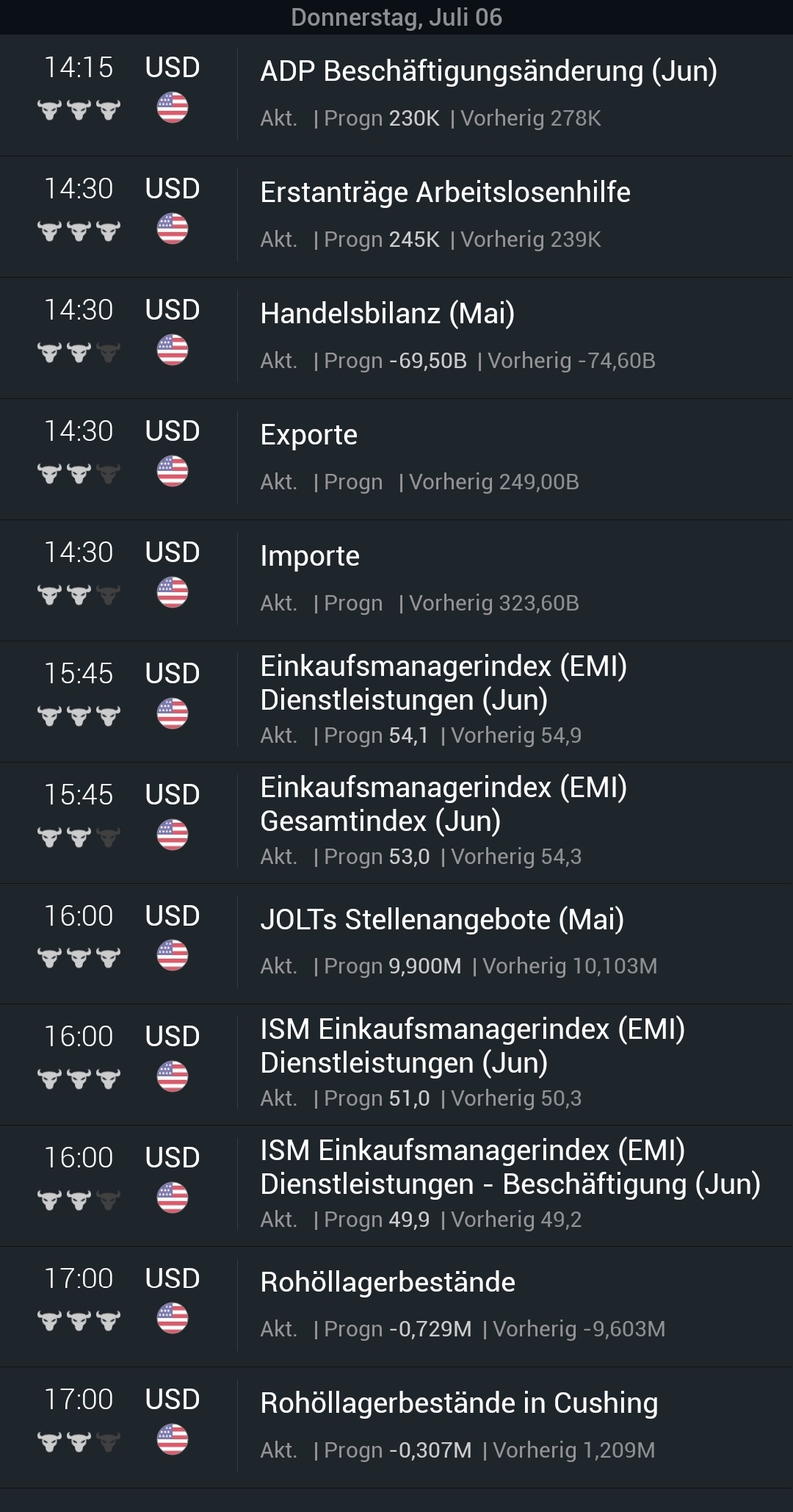Click the US flag beside Handelsbilanz (Mai)
The height and width of the screenshot is (1512, 793).
[x=172, y=350]
